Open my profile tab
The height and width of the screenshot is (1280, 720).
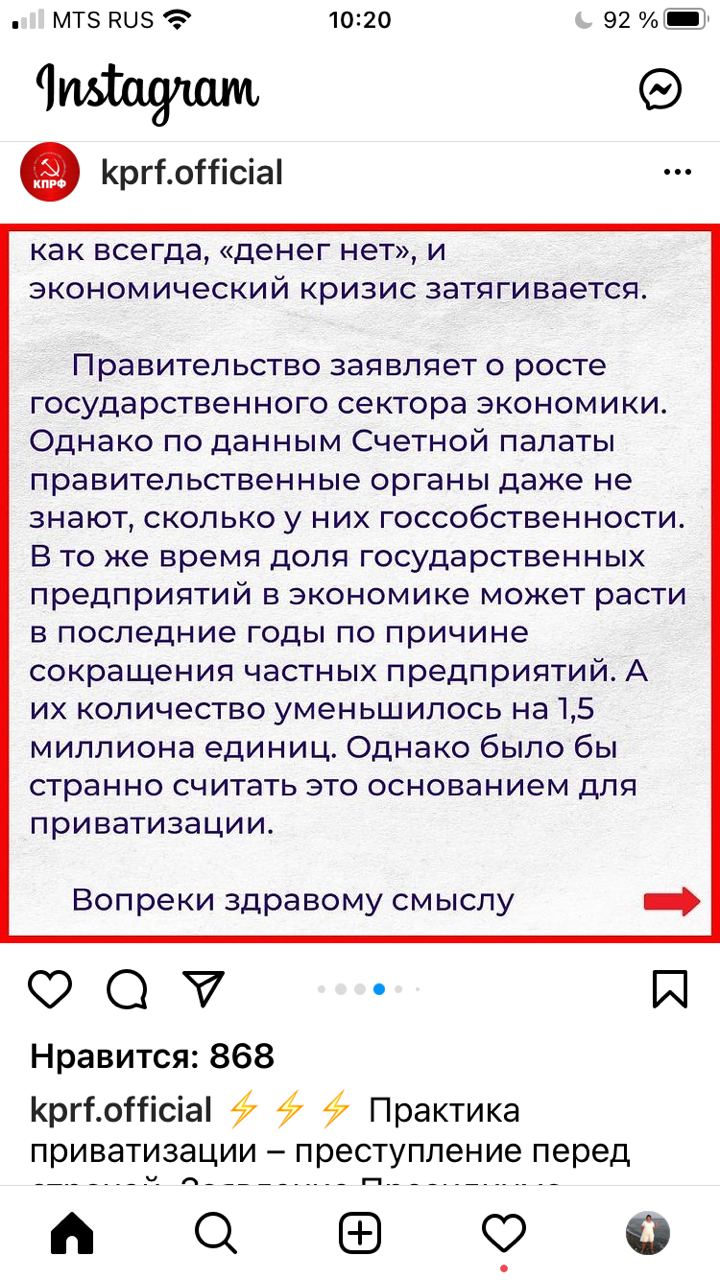(x=647, y=1233)
